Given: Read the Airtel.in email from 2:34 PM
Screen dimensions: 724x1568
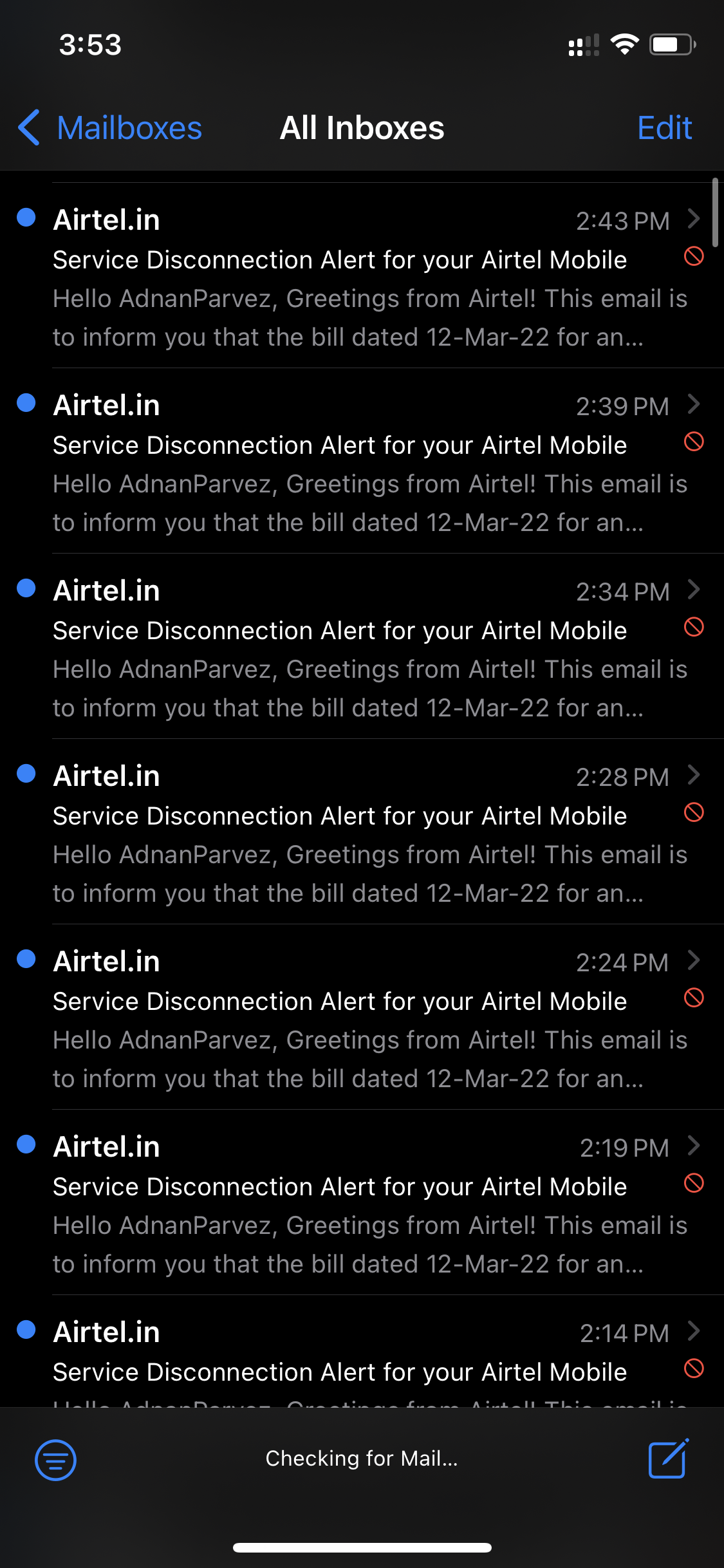Looking at the screenshot, I should [x=360, y=648].
